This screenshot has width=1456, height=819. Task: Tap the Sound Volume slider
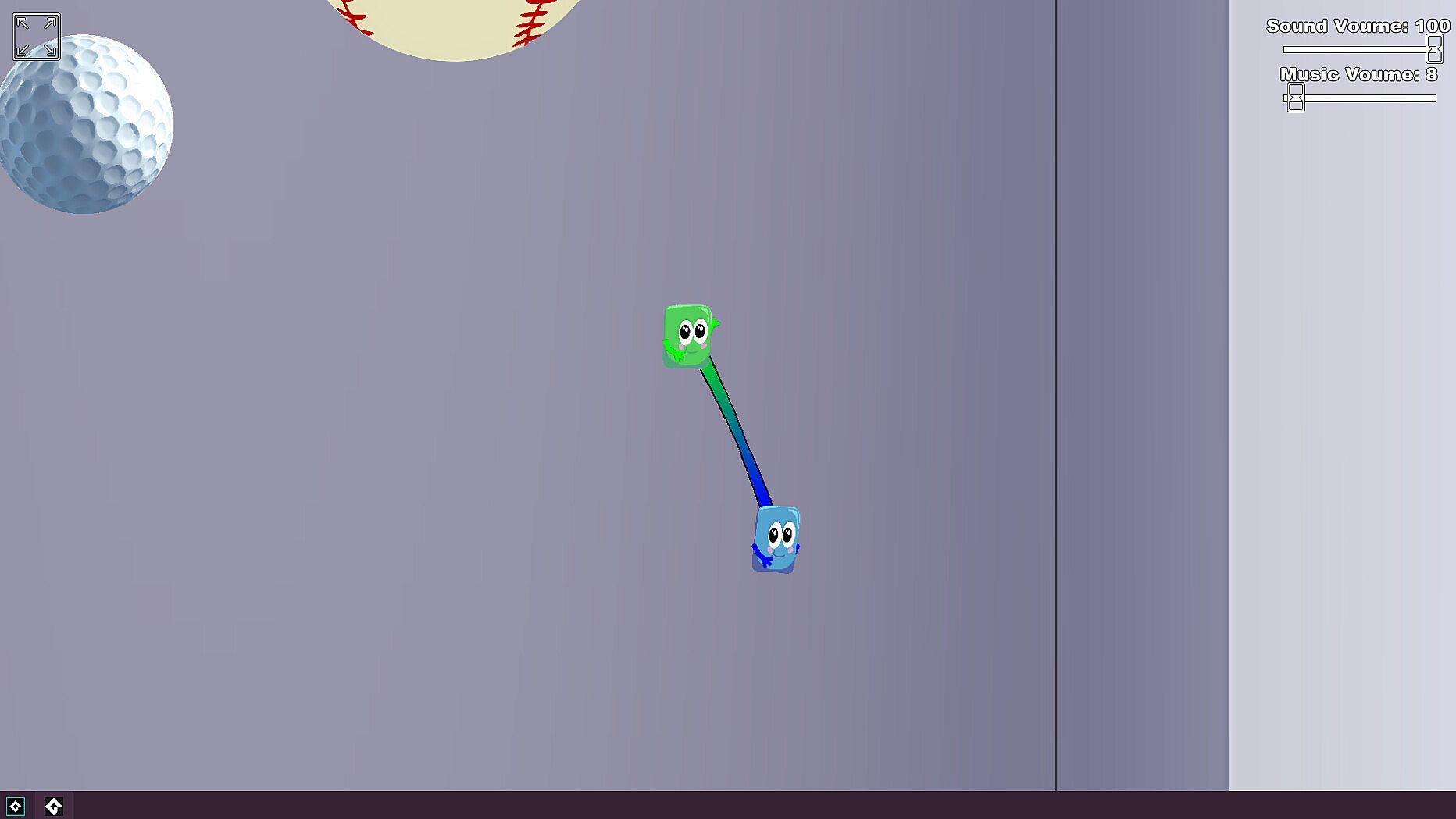click(x=1359, y=49)
